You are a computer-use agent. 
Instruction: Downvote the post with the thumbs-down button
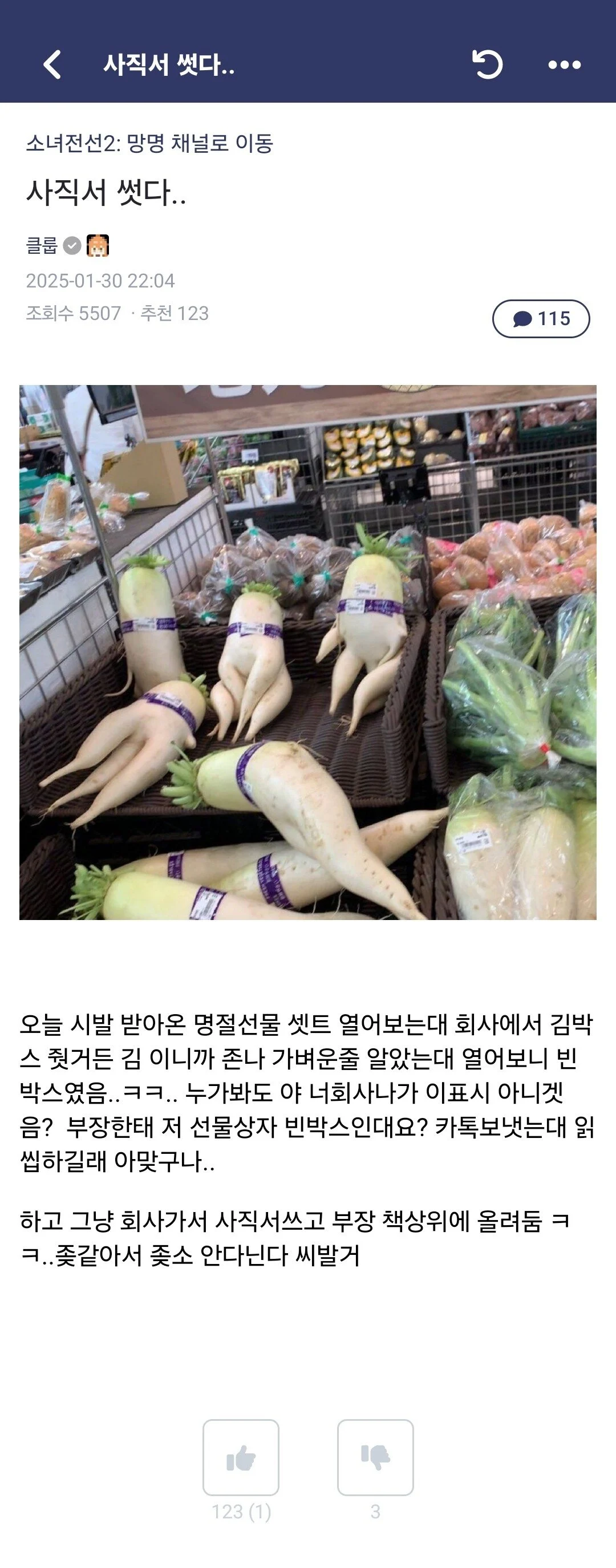375,1457
